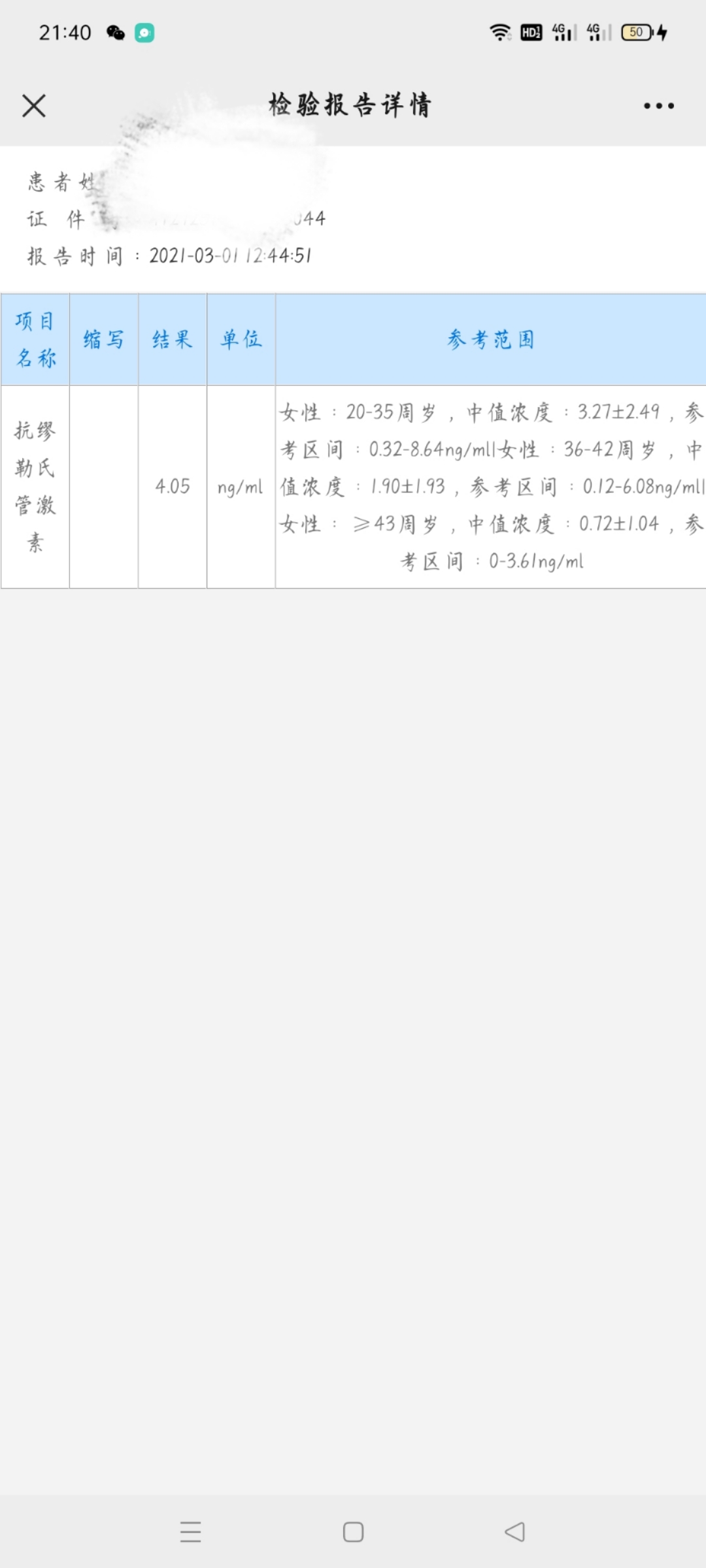
Task: Open the three-dot more options menu
Action: 658,106
